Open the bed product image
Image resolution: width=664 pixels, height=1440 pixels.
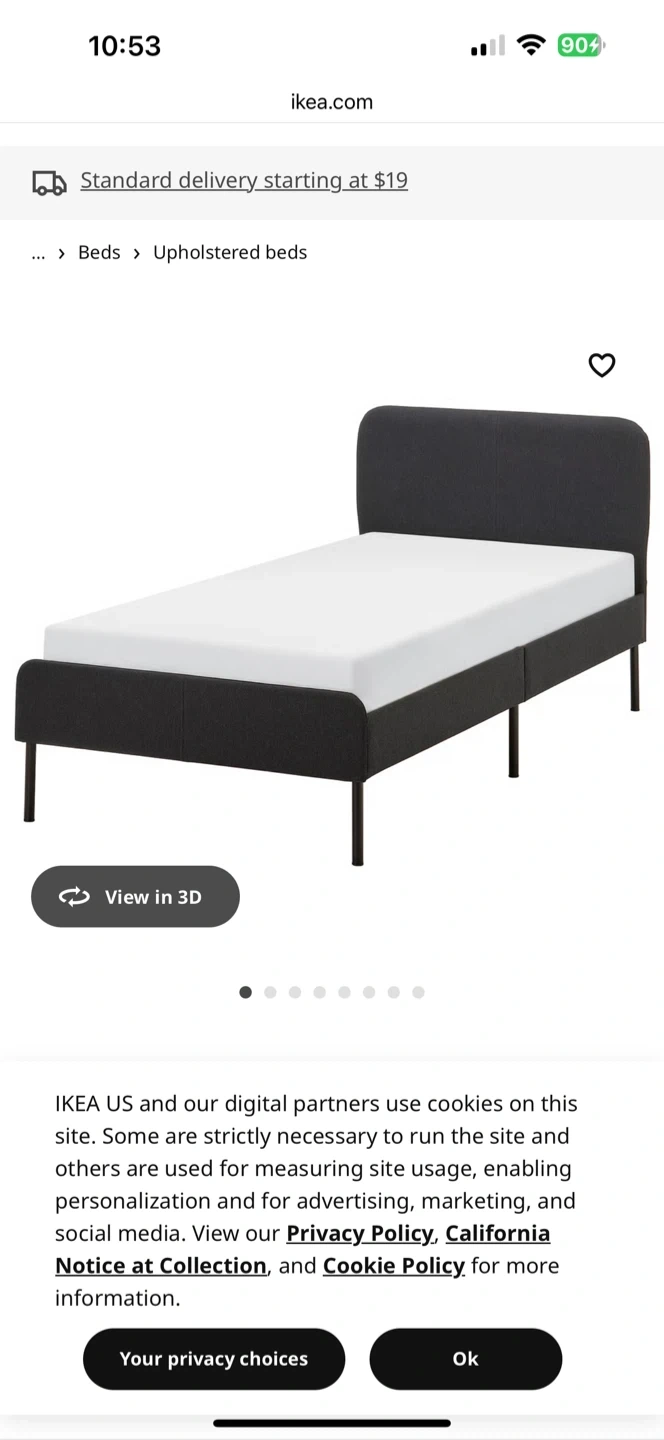(x=332, y=630)
